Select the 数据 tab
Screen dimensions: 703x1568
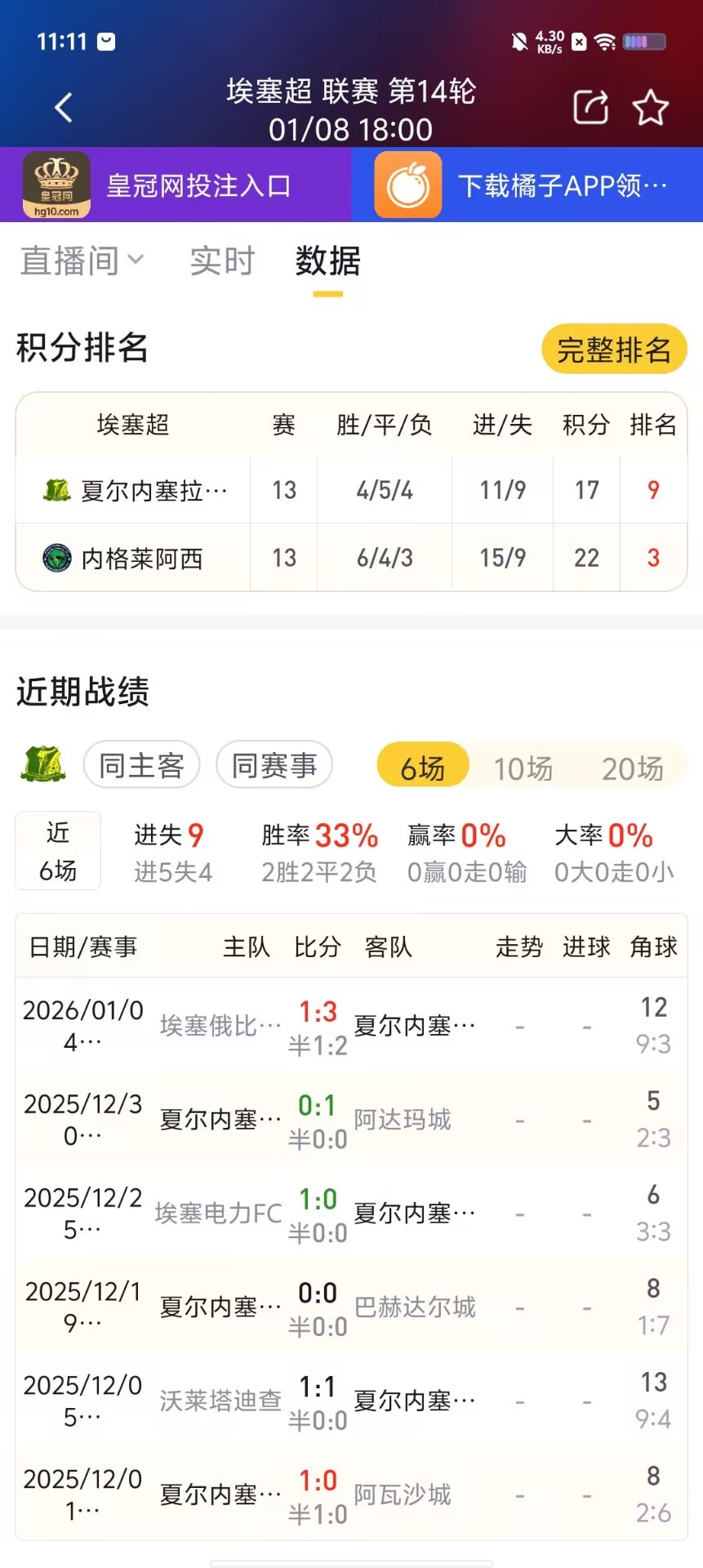[327, 261]
